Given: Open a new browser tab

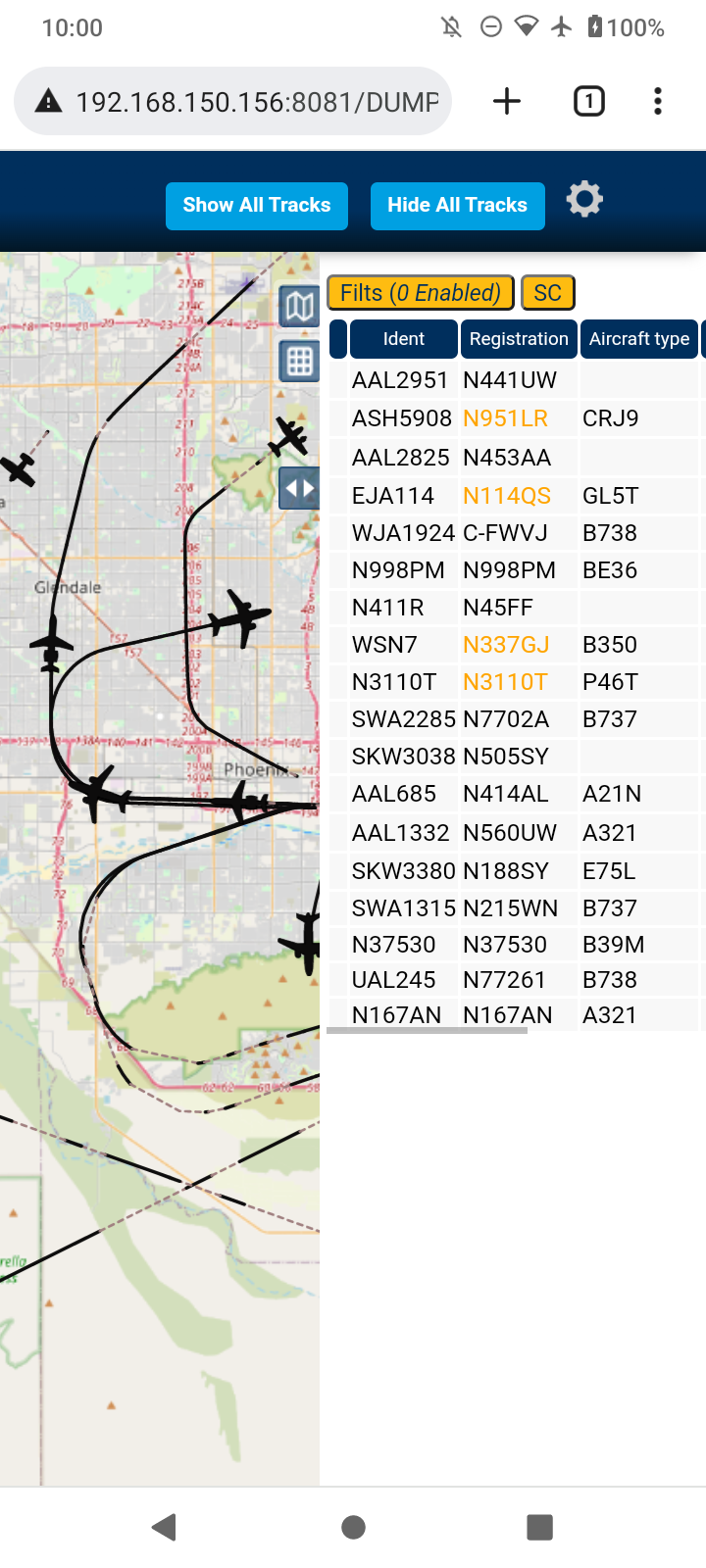Looking at the screenshot, I should pos(507,101).
